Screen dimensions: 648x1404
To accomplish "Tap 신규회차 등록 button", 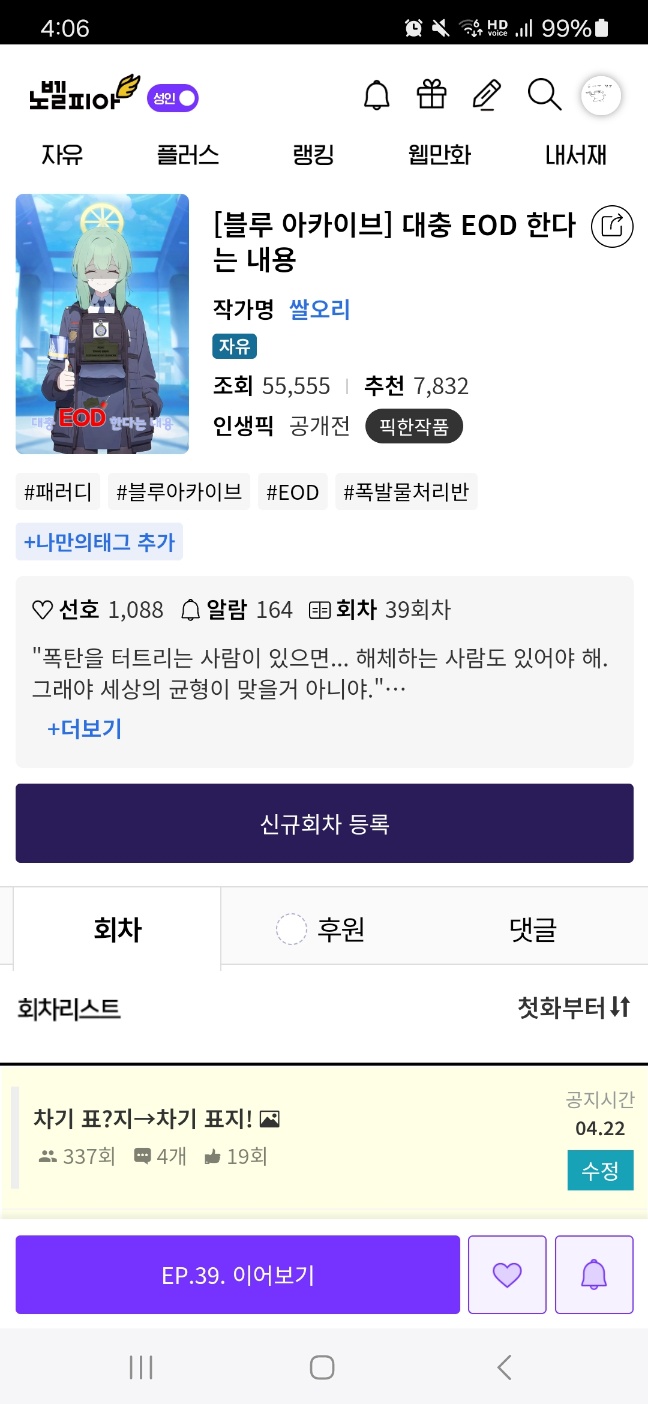I will click(x=324, y=823).
